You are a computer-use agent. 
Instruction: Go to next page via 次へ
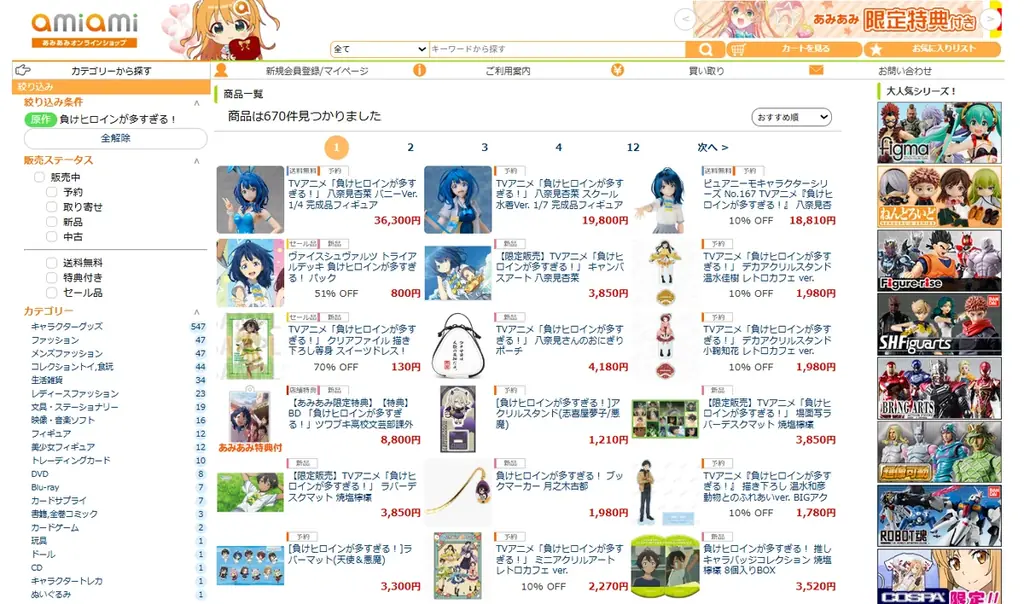tap(712, 147)
